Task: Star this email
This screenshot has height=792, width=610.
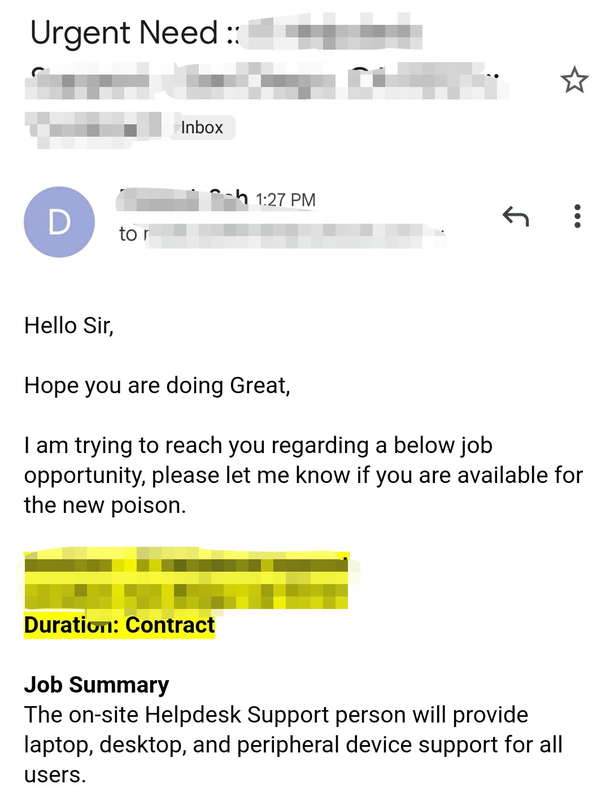Action: (x=574, y=81)
